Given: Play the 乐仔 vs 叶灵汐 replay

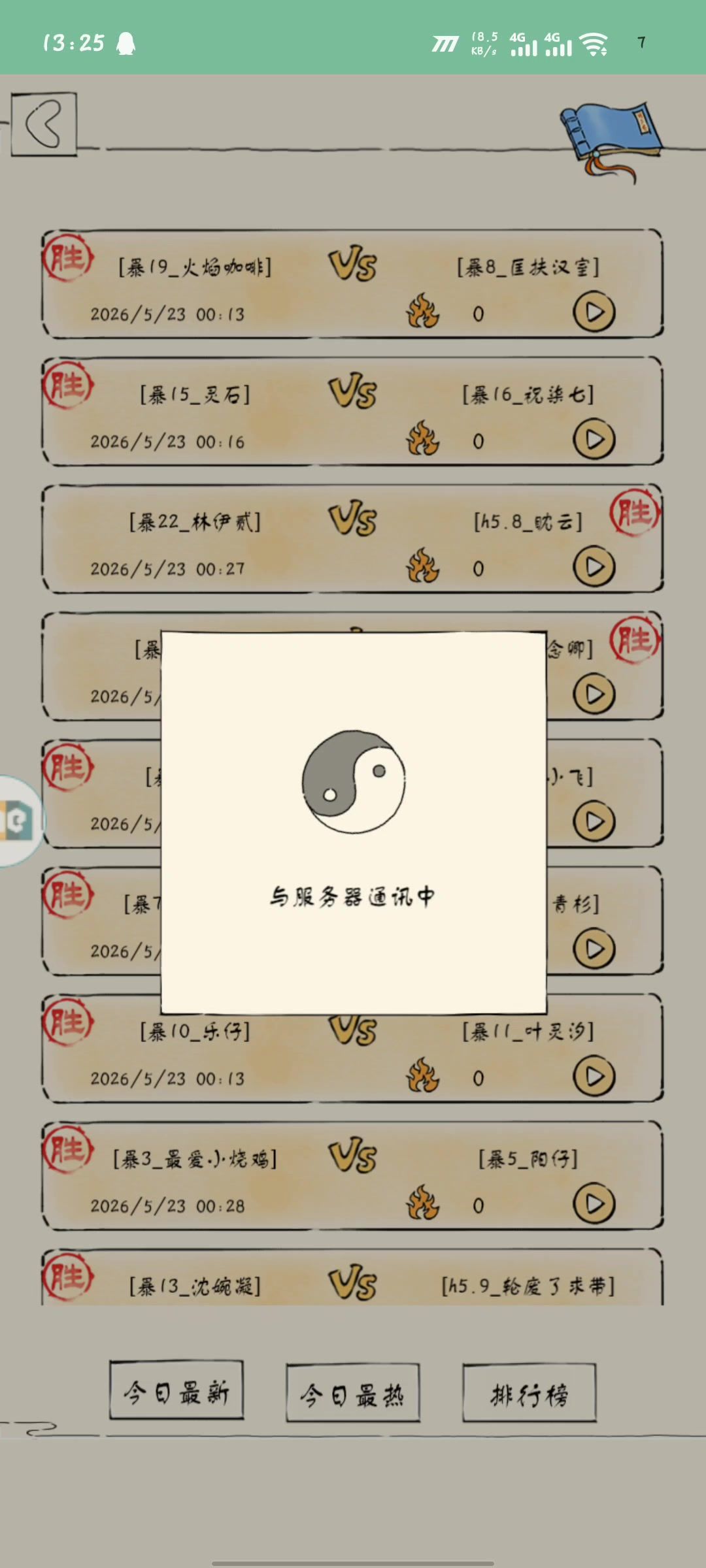Looking at the screenshot, I should [x=594, y=1077].
